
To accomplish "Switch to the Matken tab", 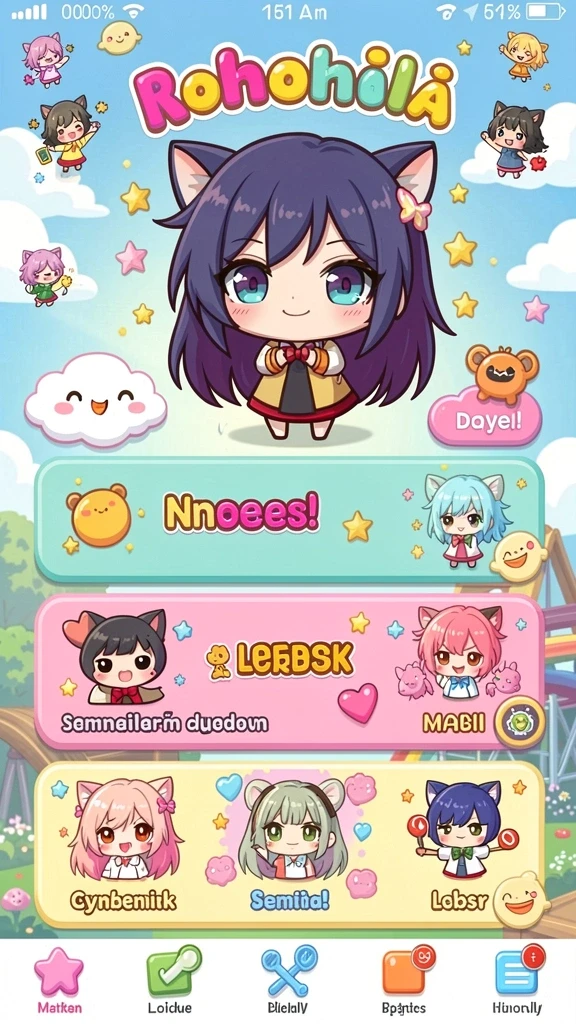I will point(59,981).
